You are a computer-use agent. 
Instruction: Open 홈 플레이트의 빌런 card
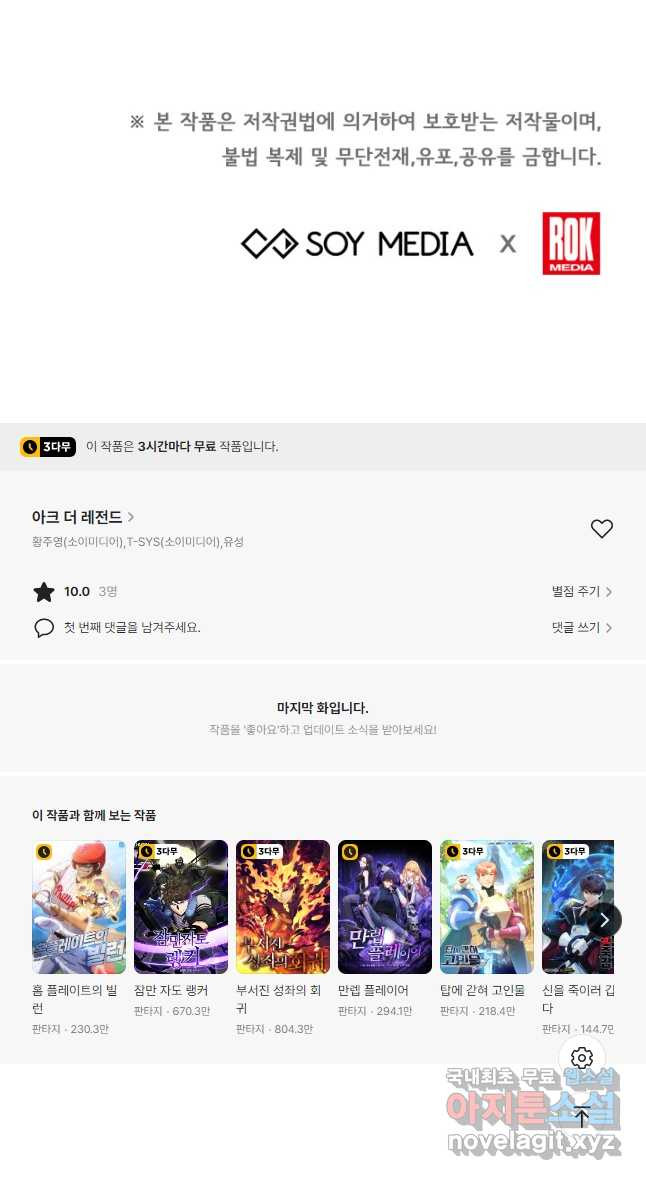pos(79,907)
